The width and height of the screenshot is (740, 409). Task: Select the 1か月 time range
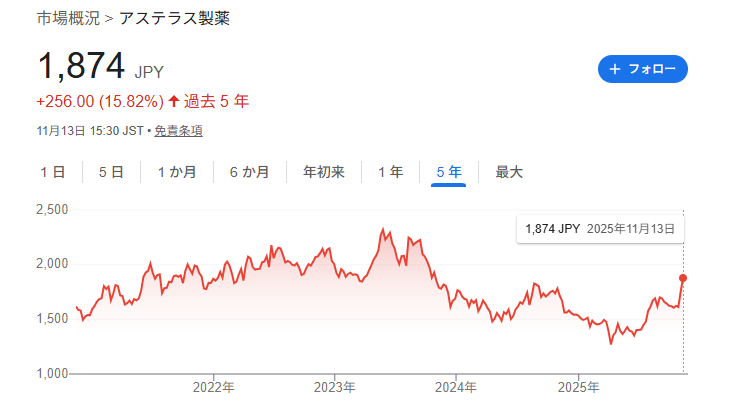click(x=177, y=172)
